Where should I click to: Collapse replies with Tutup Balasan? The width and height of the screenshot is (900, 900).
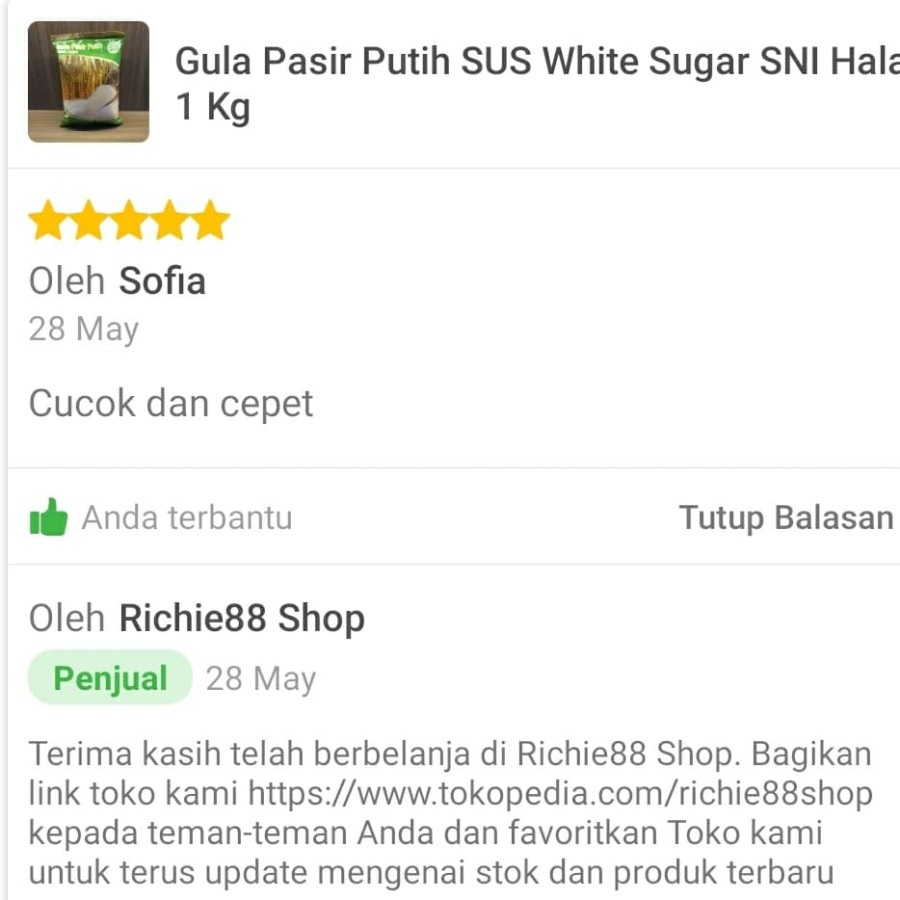786,518
